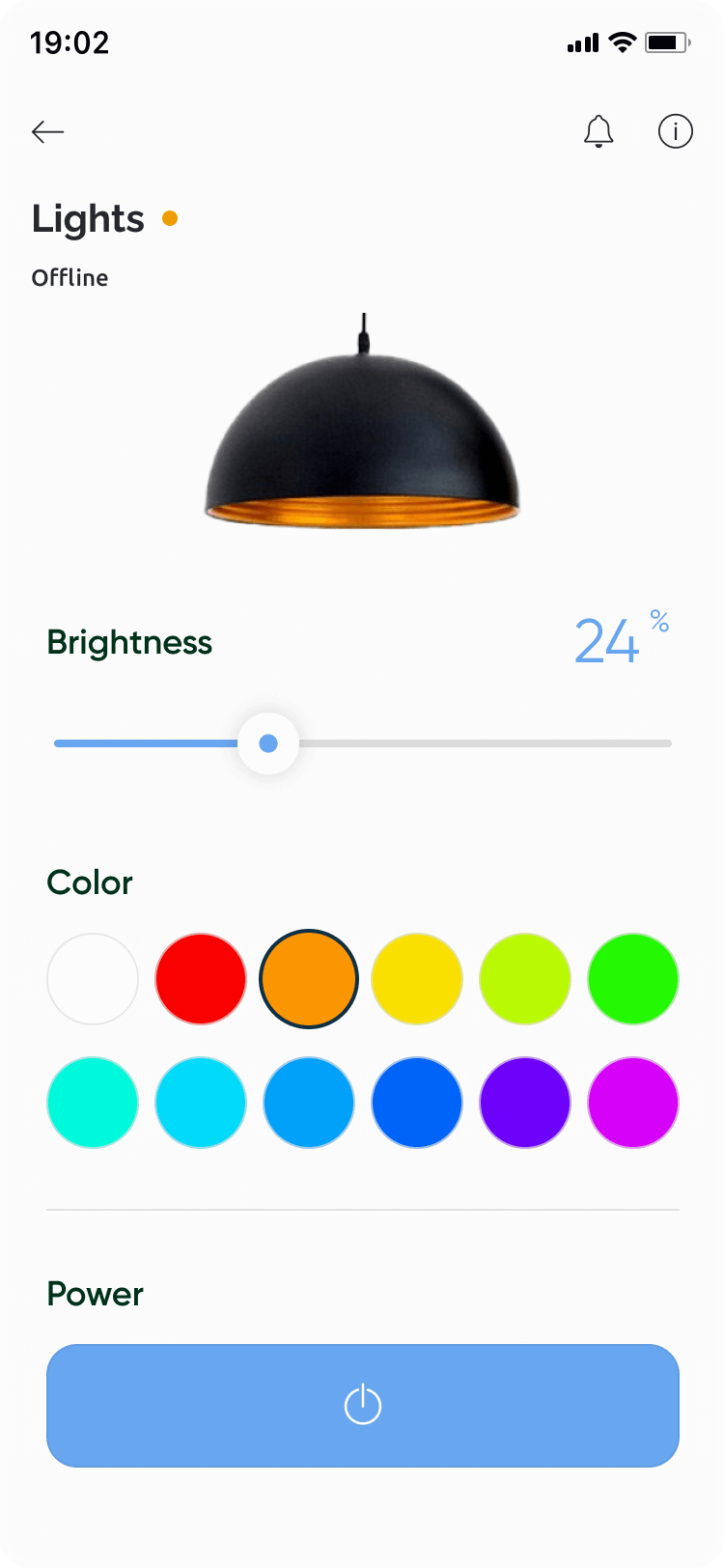The image size is (724, 1568).
Task: Select the turquoise color swatch
Action: [93, 1103]
